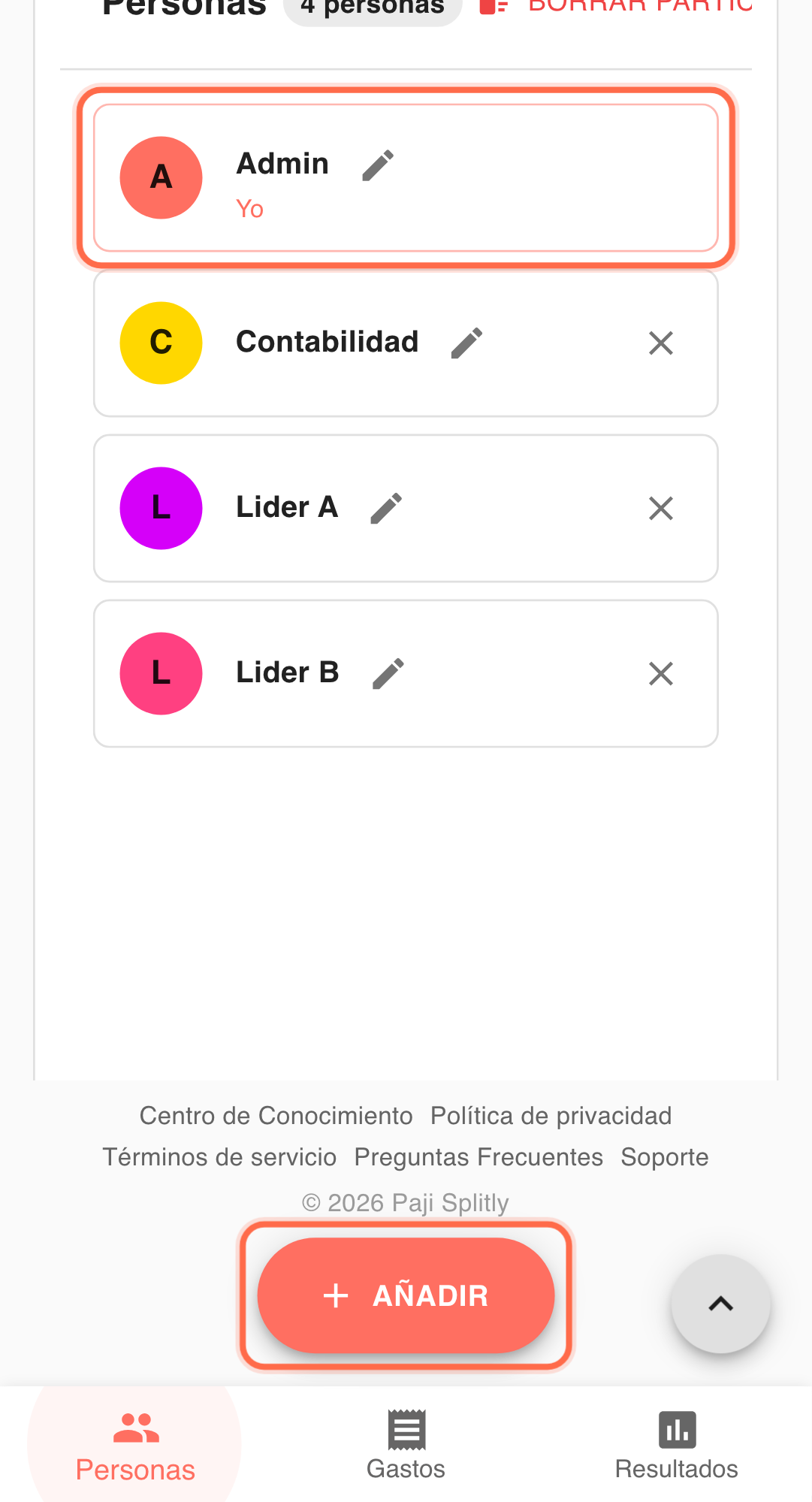Click the plus sign inside the AÑADIR button
This screenshot has height=1502, width=812.
[335, 1295]
